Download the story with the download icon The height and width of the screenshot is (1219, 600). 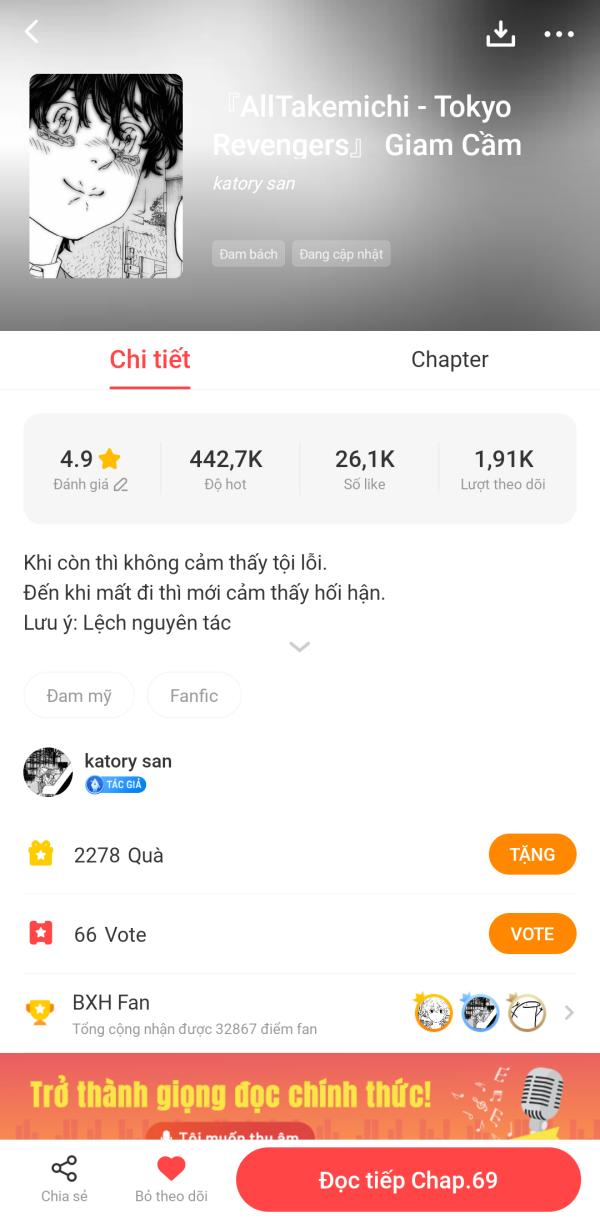coord(500,33)
